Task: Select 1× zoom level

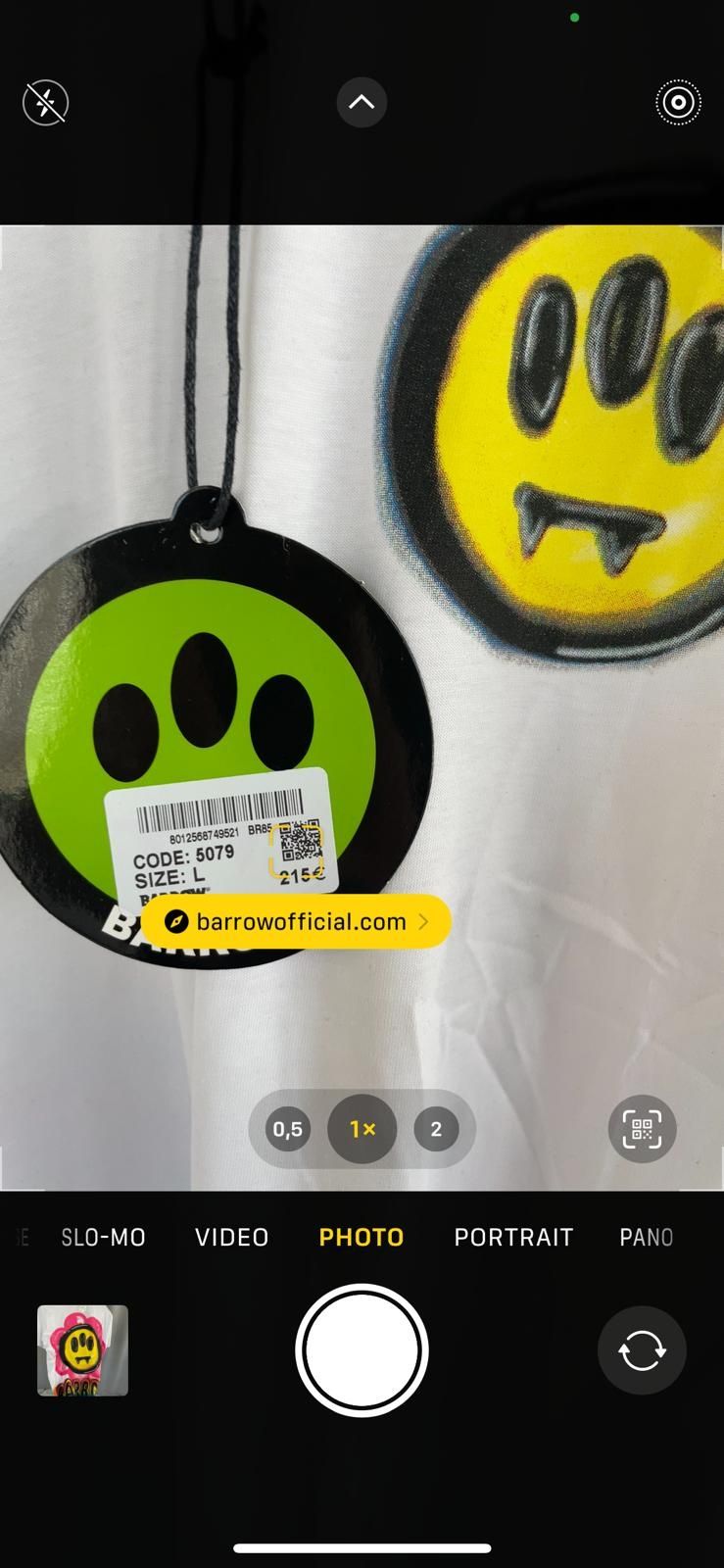Action: (x=362, y=1129)
